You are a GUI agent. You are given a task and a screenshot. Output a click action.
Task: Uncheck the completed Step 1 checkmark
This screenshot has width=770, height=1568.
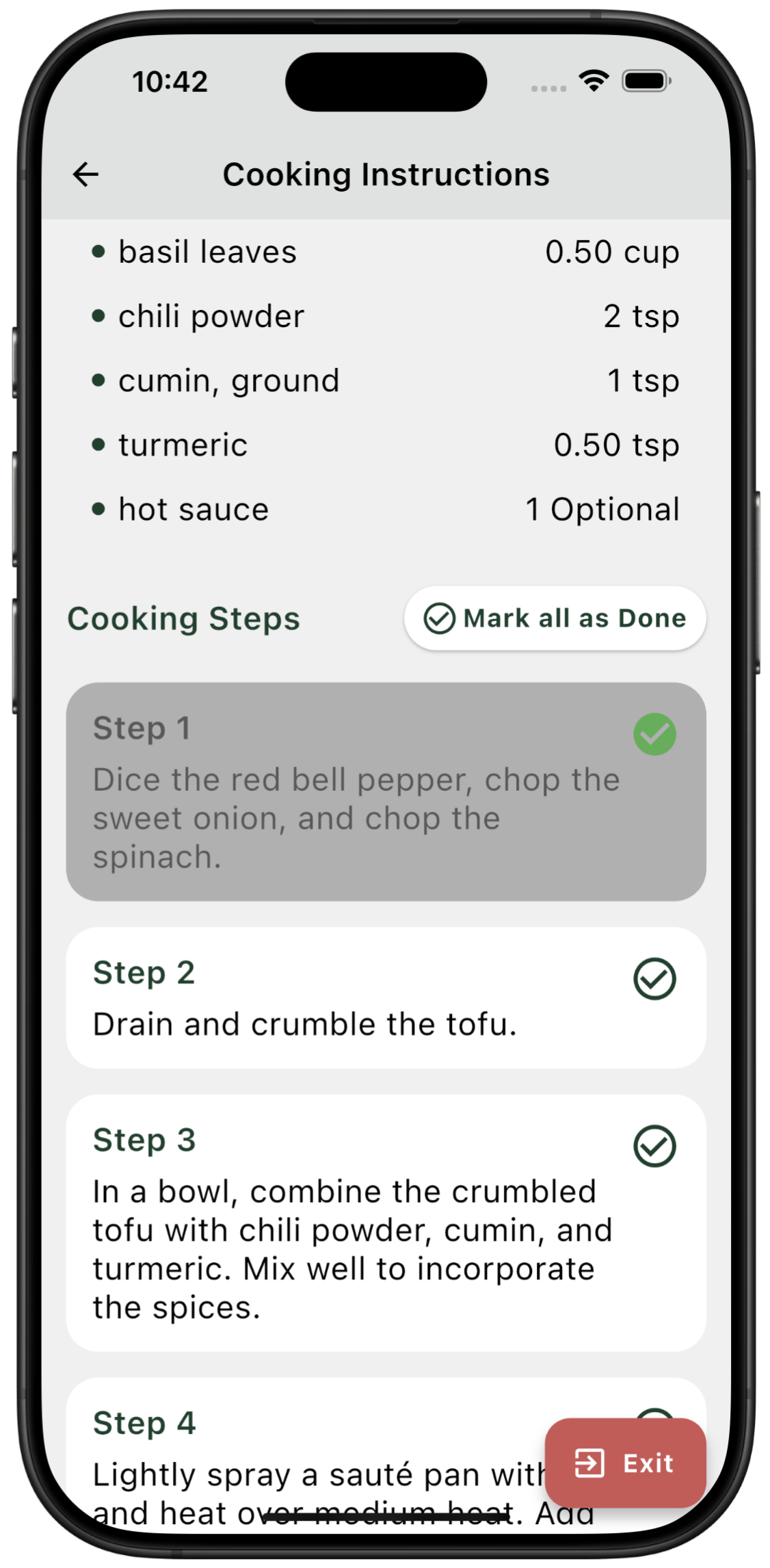654,734
